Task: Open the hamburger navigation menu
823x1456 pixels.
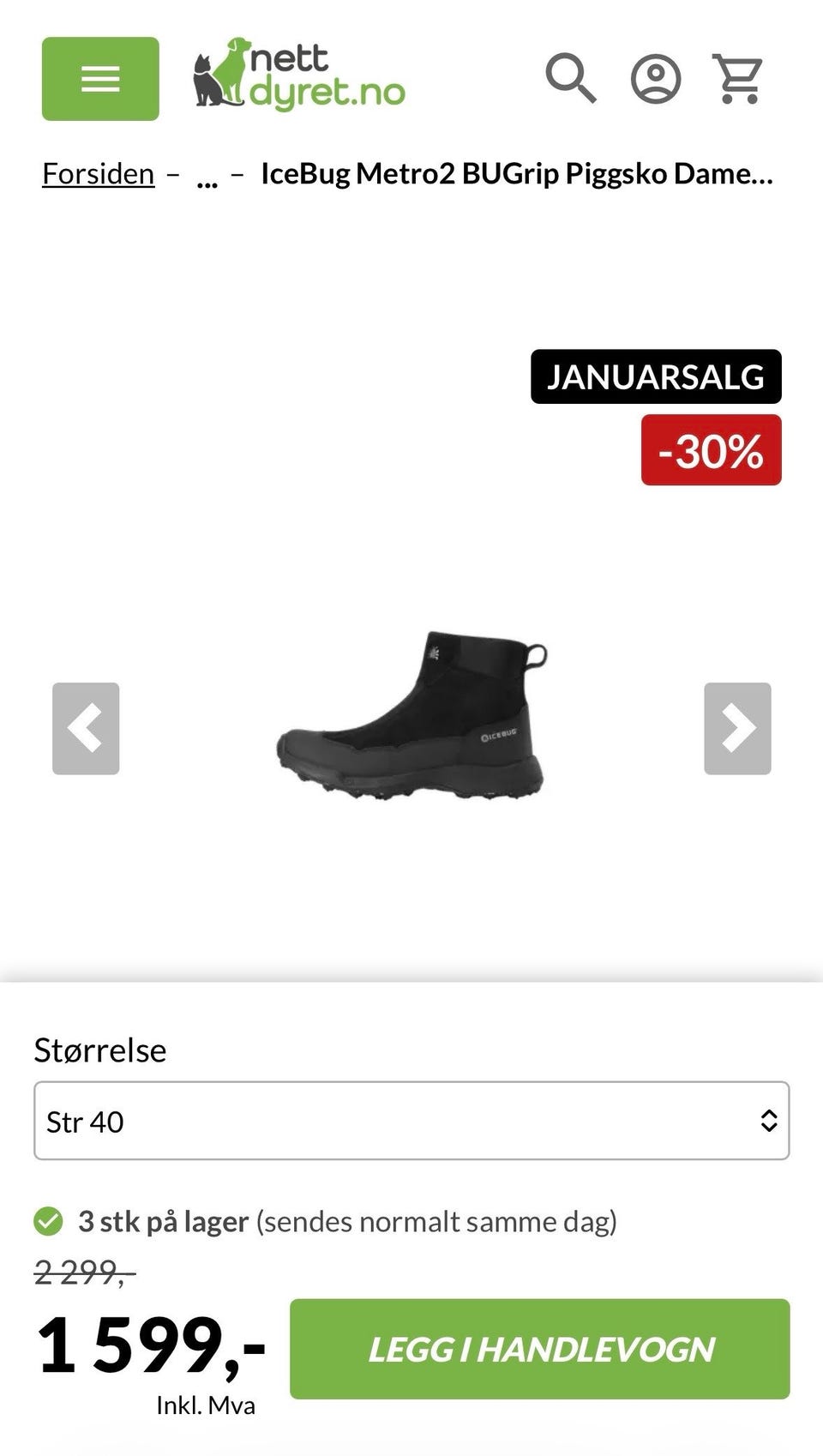Action: 99,79
